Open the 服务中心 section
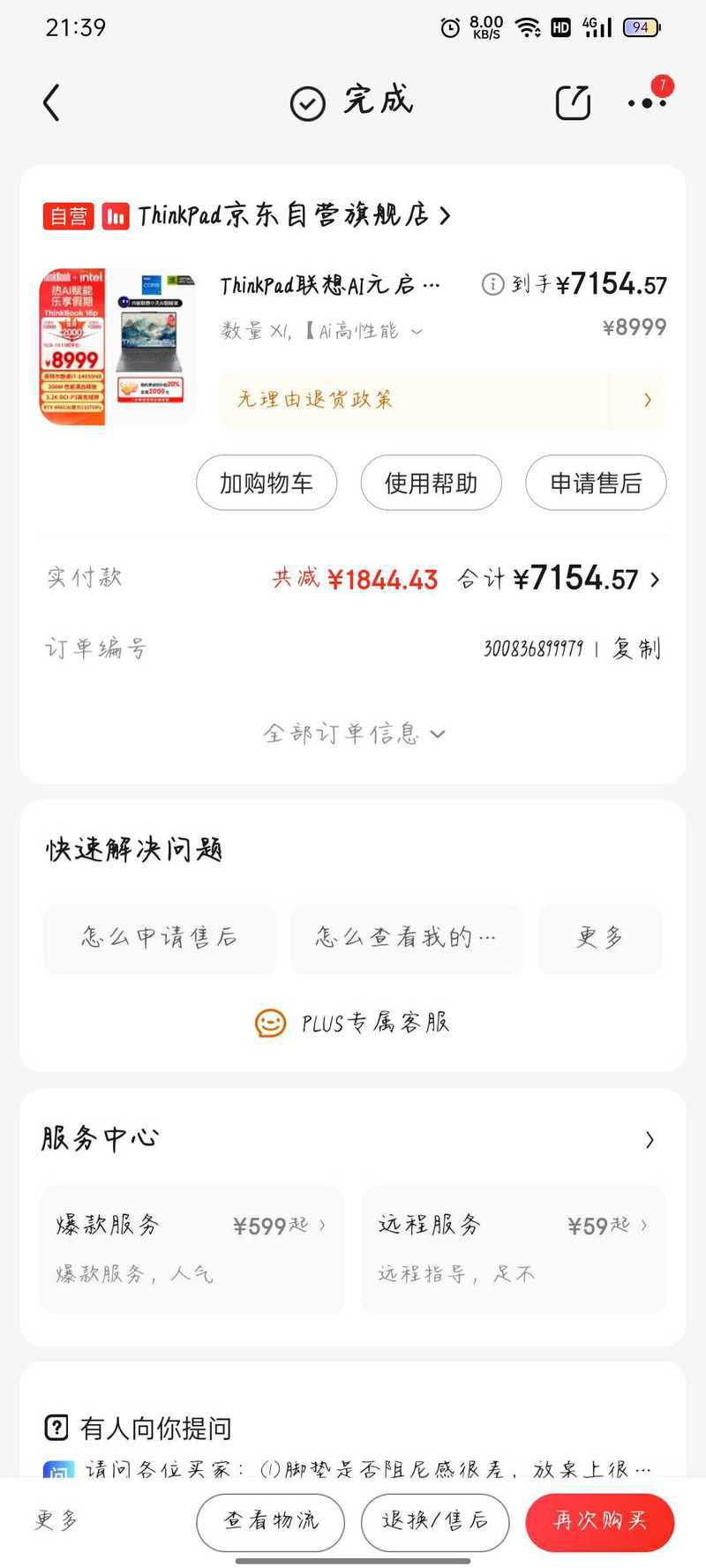 [353, 1138]
